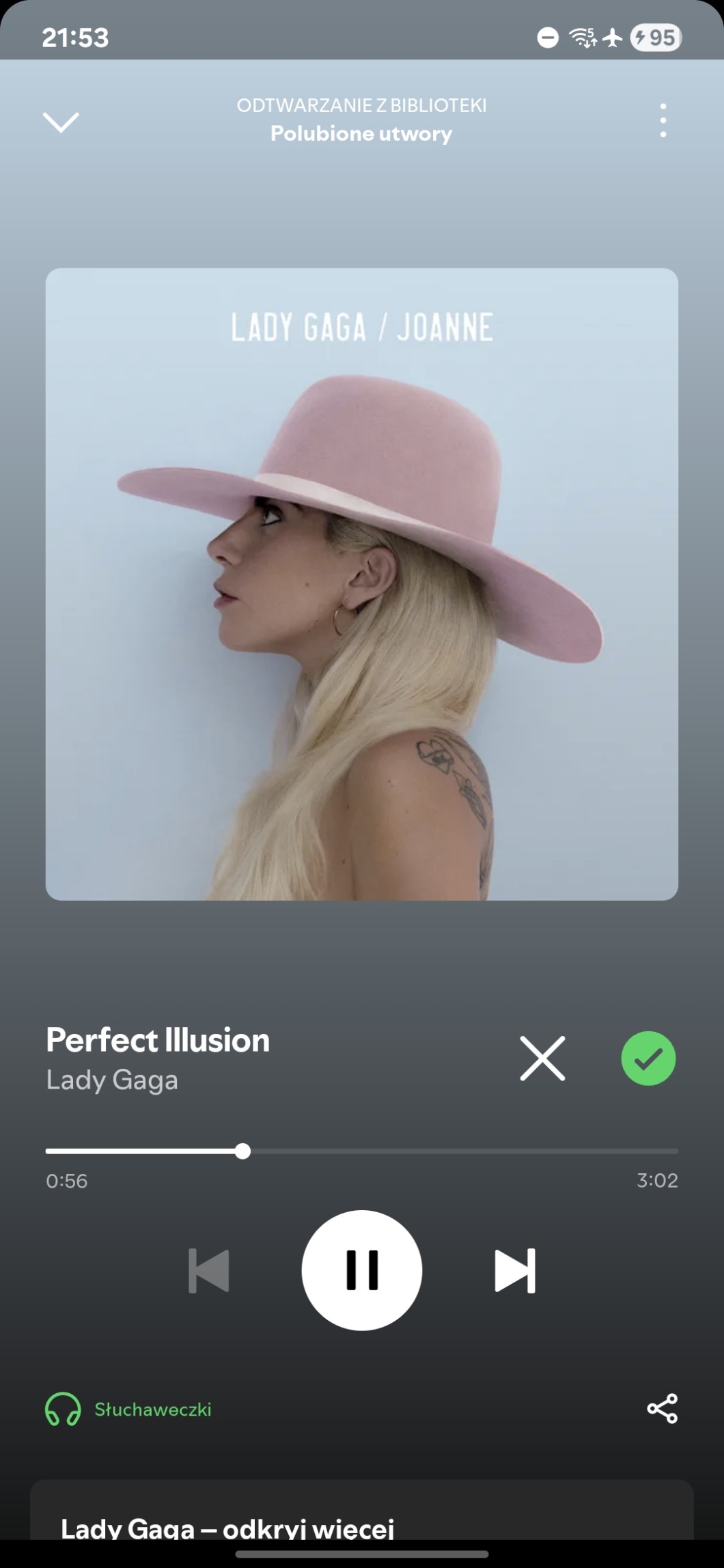Tap the green liked checkmark

coord(648,1059)
